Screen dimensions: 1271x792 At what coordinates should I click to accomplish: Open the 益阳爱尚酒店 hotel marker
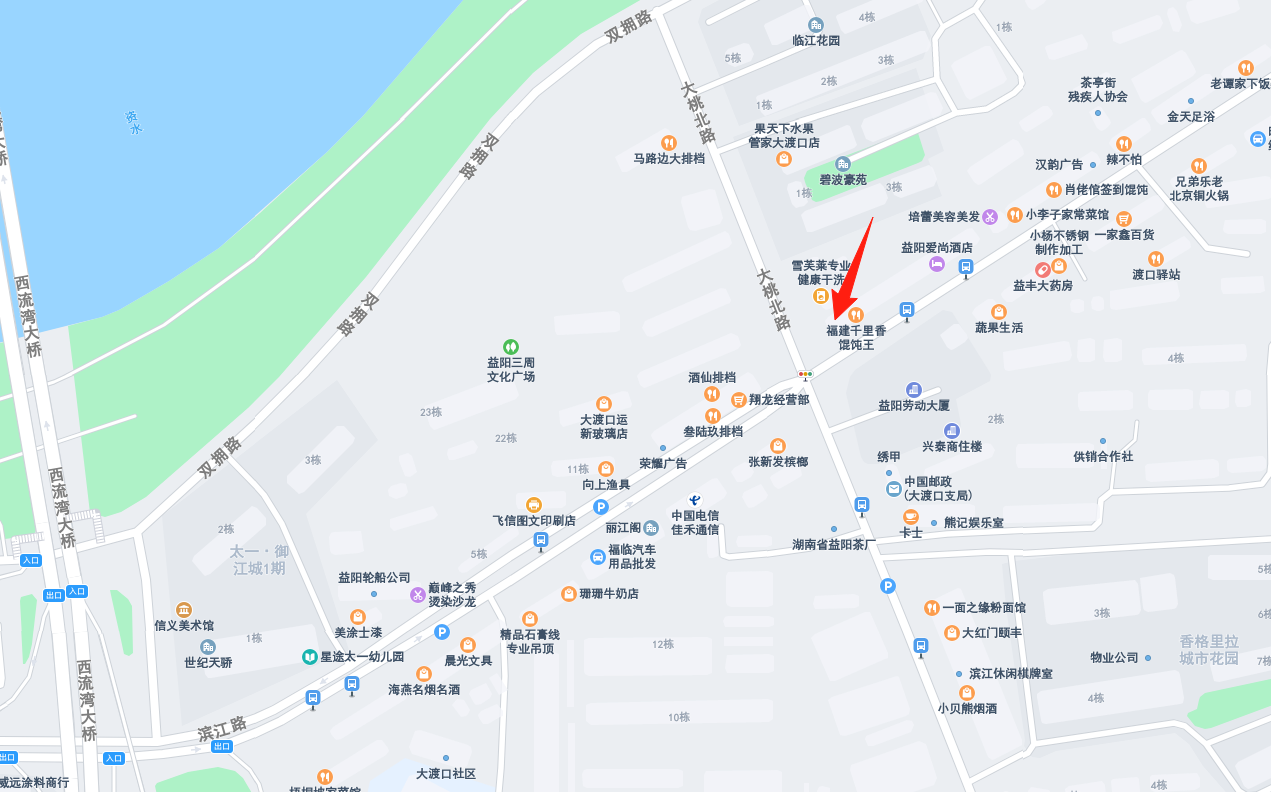click(936, 264)
